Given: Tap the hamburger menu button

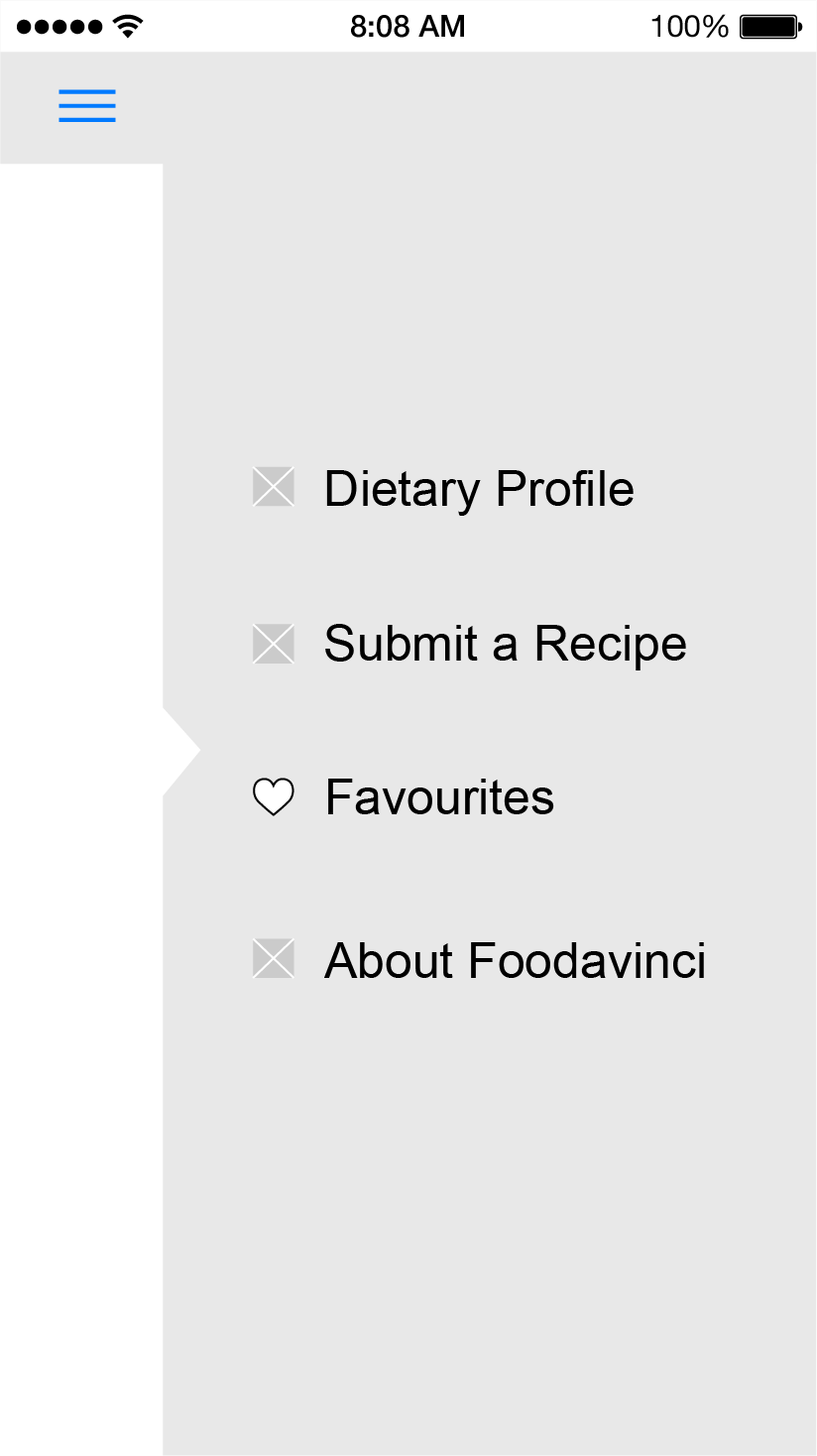Looking at the screenshot, I should (x=87, y=106).
